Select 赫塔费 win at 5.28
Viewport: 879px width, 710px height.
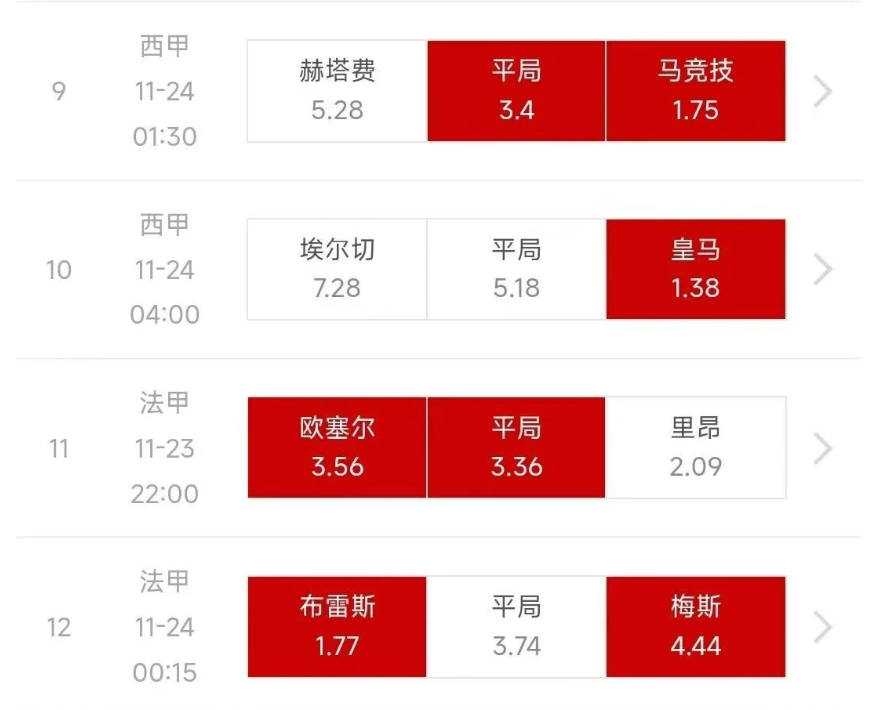click(x=337, y=90)
